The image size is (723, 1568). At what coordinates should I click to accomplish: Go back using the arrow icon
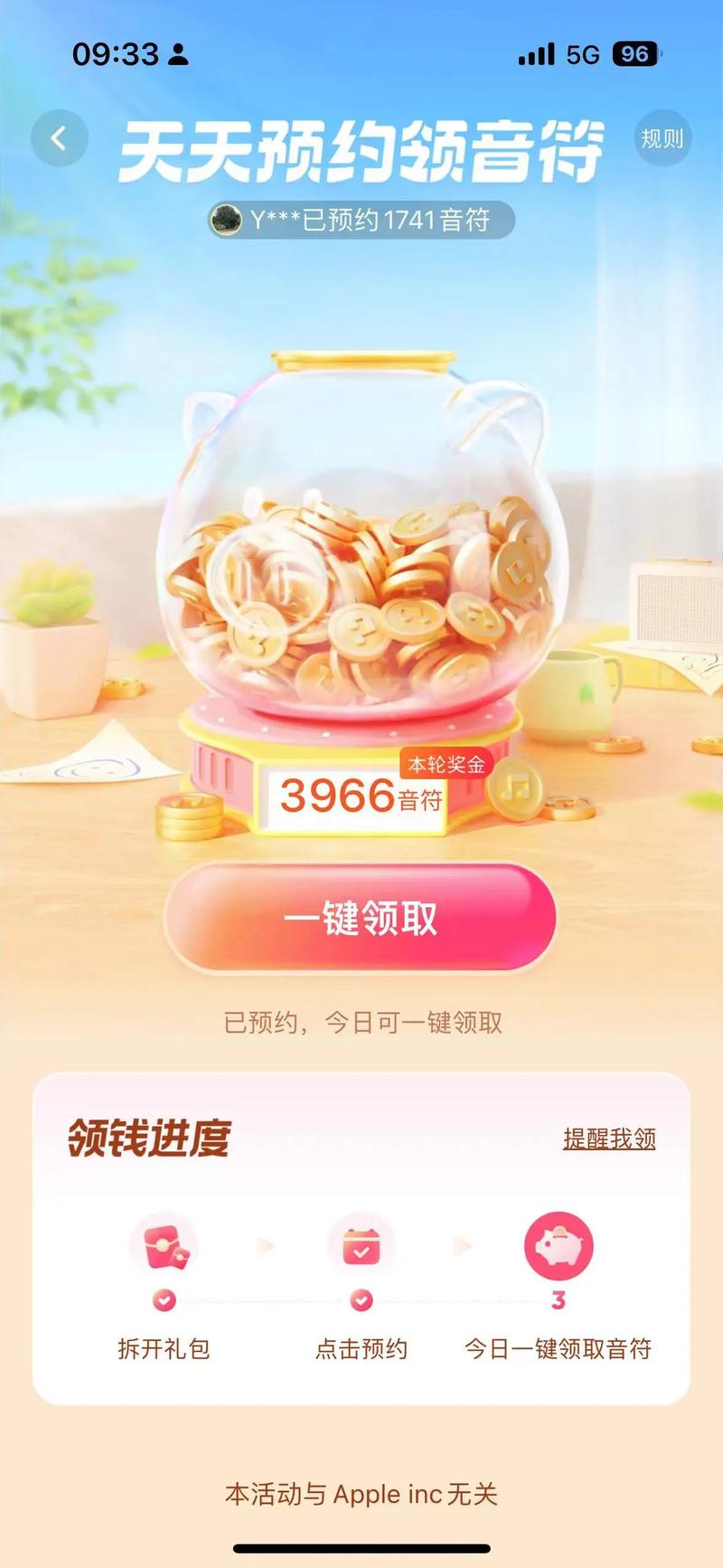pos(60,138)
